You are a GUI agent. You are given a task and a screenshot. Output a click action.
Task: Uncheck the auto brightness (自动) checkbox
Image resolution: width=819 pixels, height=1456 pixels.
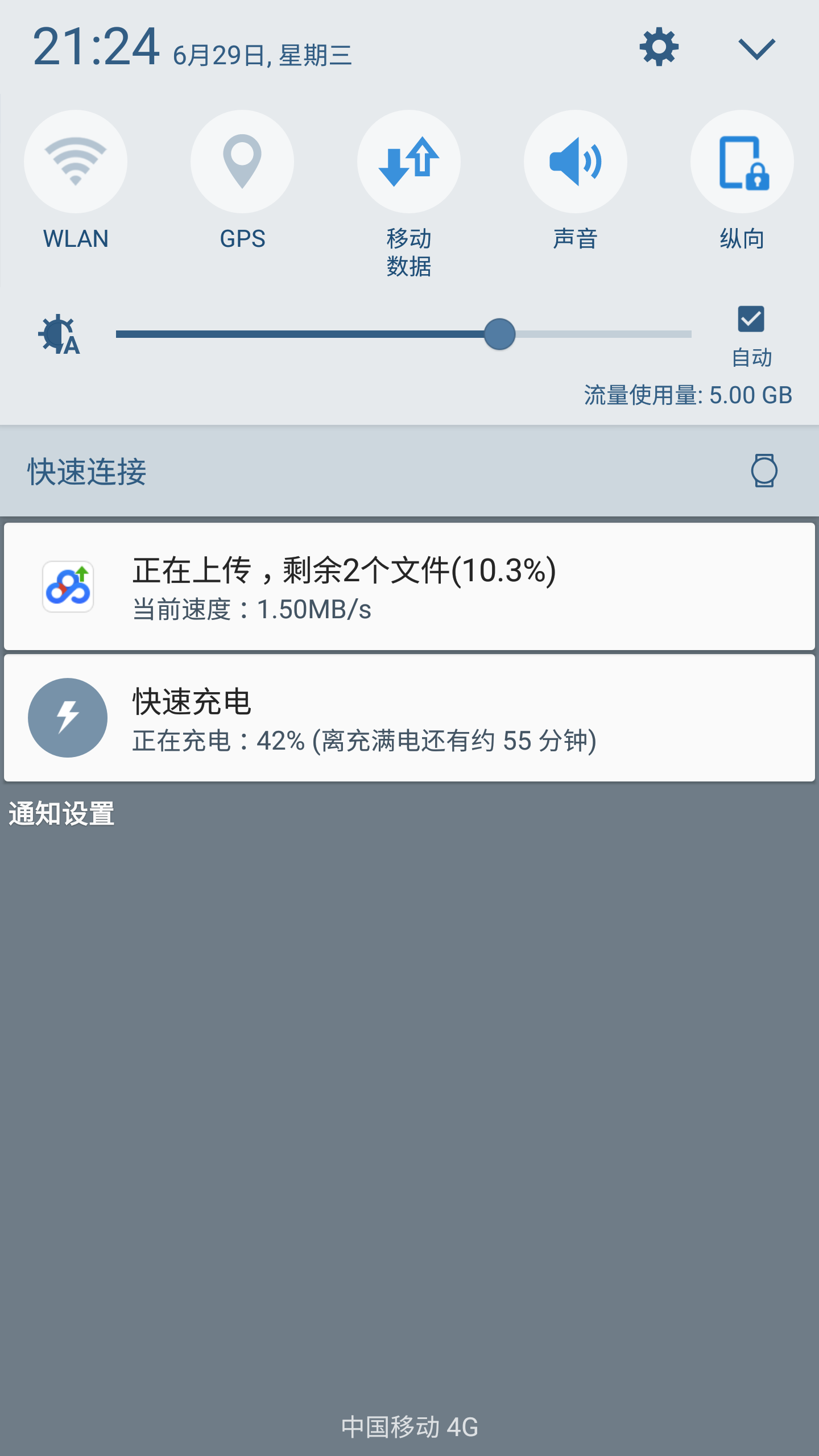[751, 319]
